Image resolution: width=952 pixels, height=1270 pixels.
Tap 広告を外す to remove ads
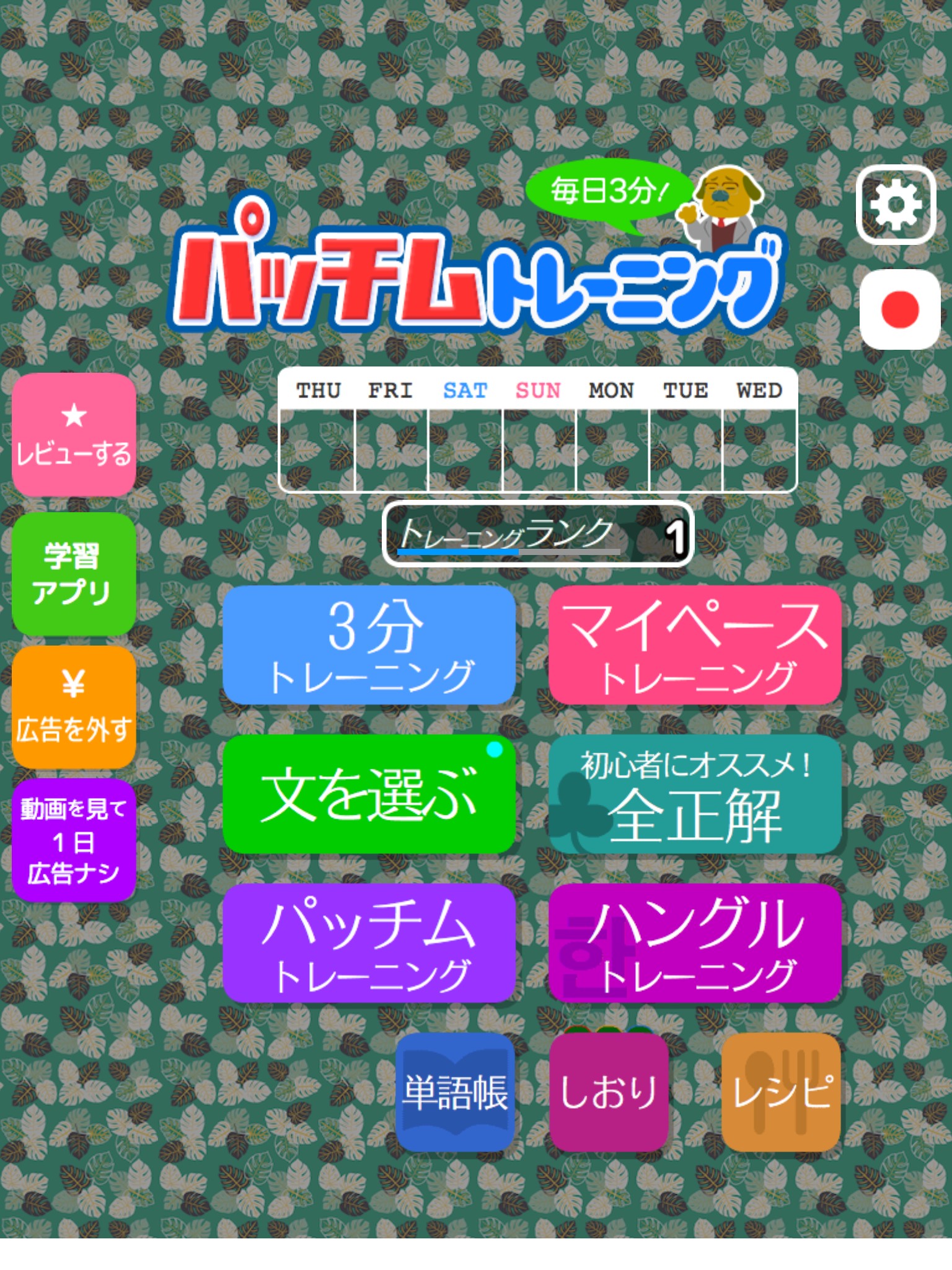point(74,708)
